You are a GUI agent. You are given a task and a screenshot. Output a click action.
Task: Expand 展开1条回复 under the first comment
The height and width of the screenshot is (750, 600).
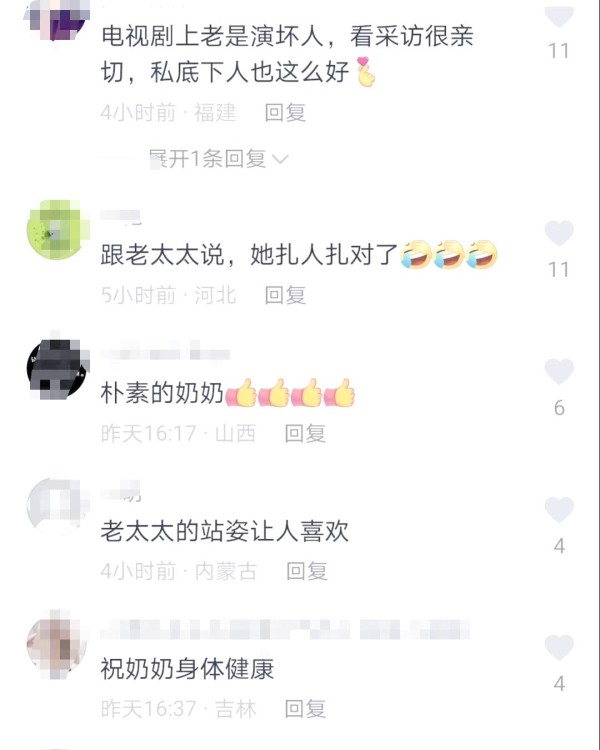click(x=218, y=158)
